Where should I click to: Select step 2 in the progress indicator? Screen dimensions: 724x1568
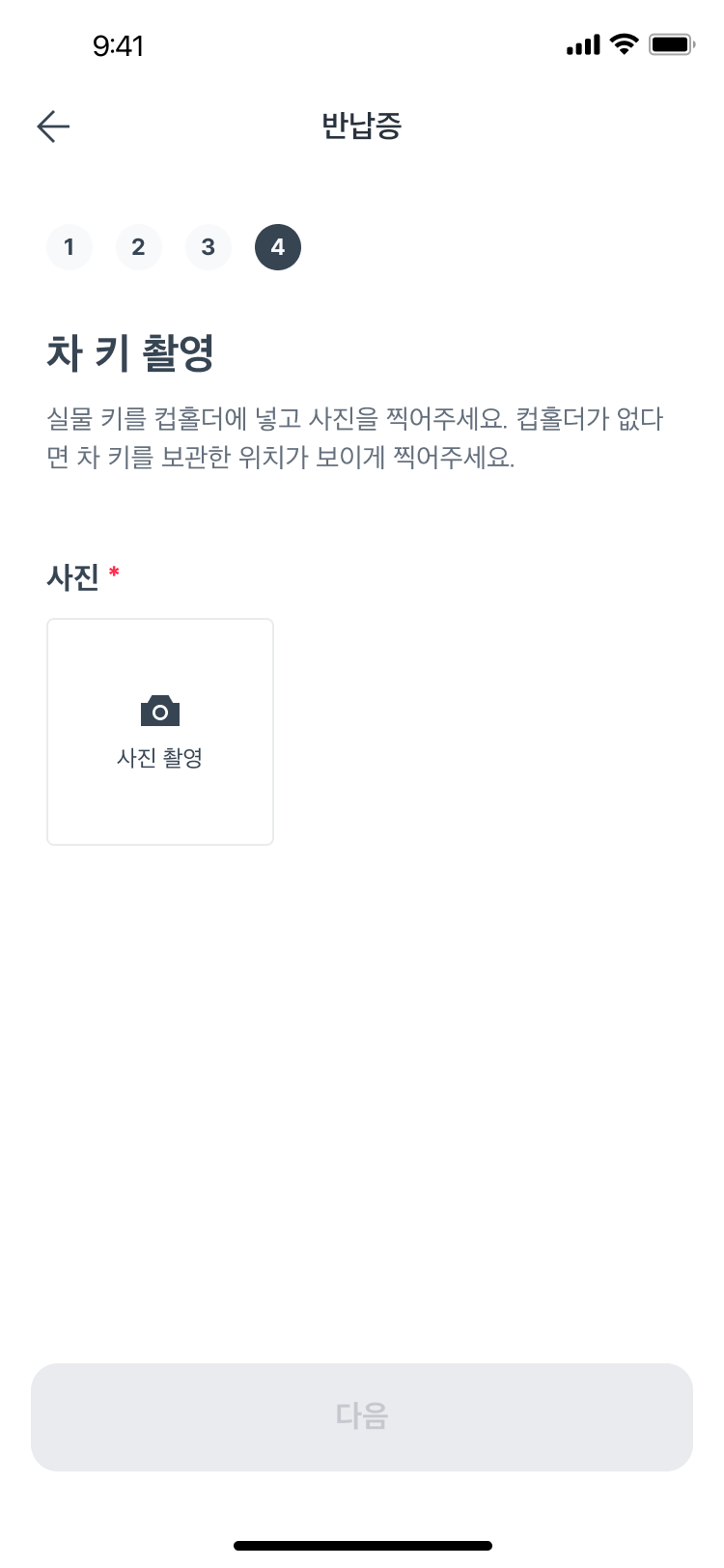pos(139,247)
